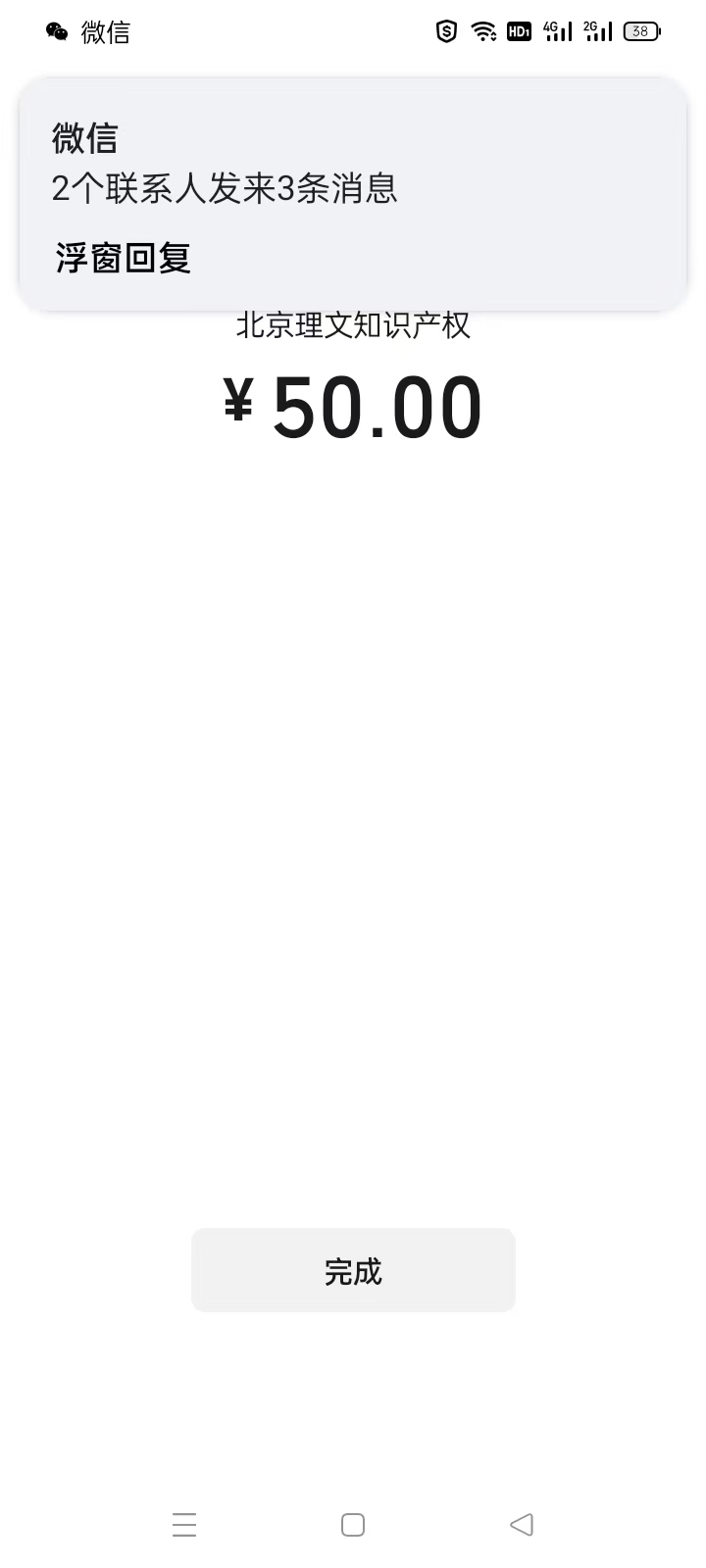Go back with system back button

click(x=522, y=1525)
